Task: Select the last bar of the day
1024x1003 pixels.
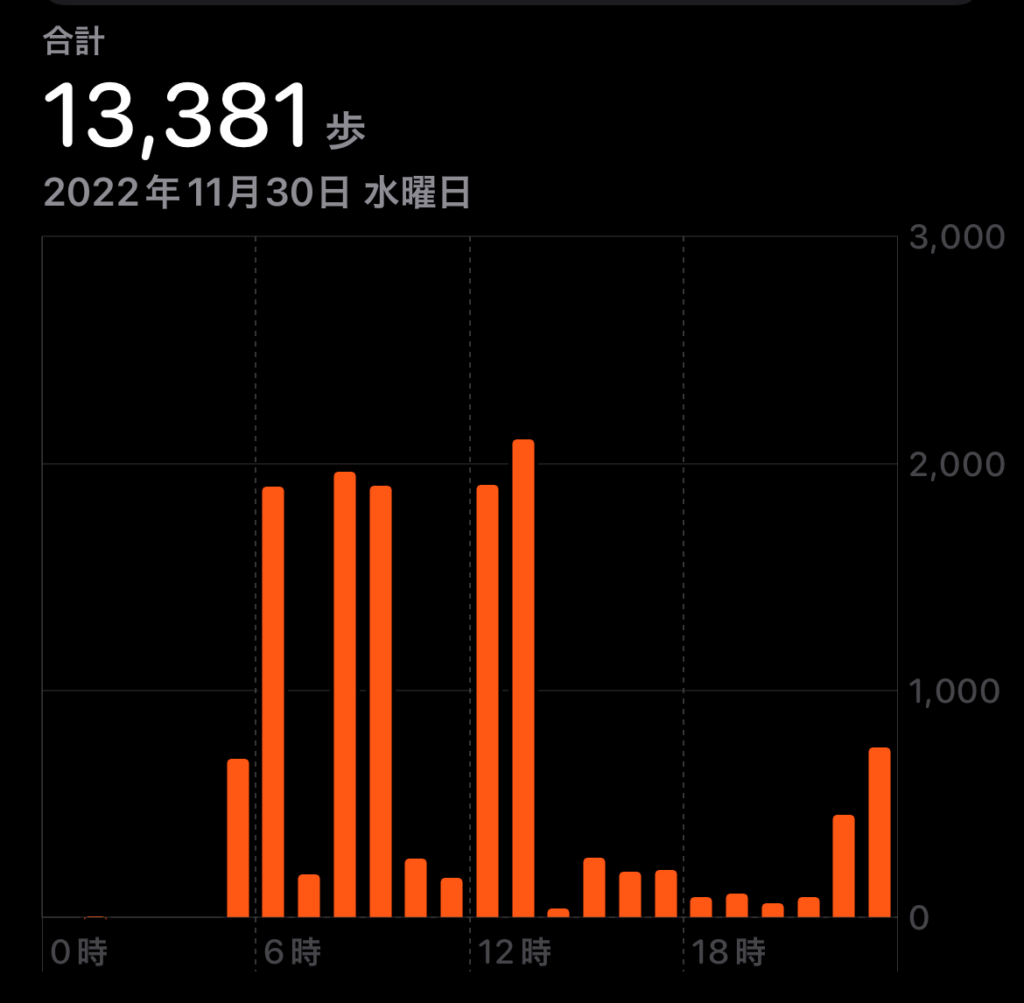Action: coord(879,832)
